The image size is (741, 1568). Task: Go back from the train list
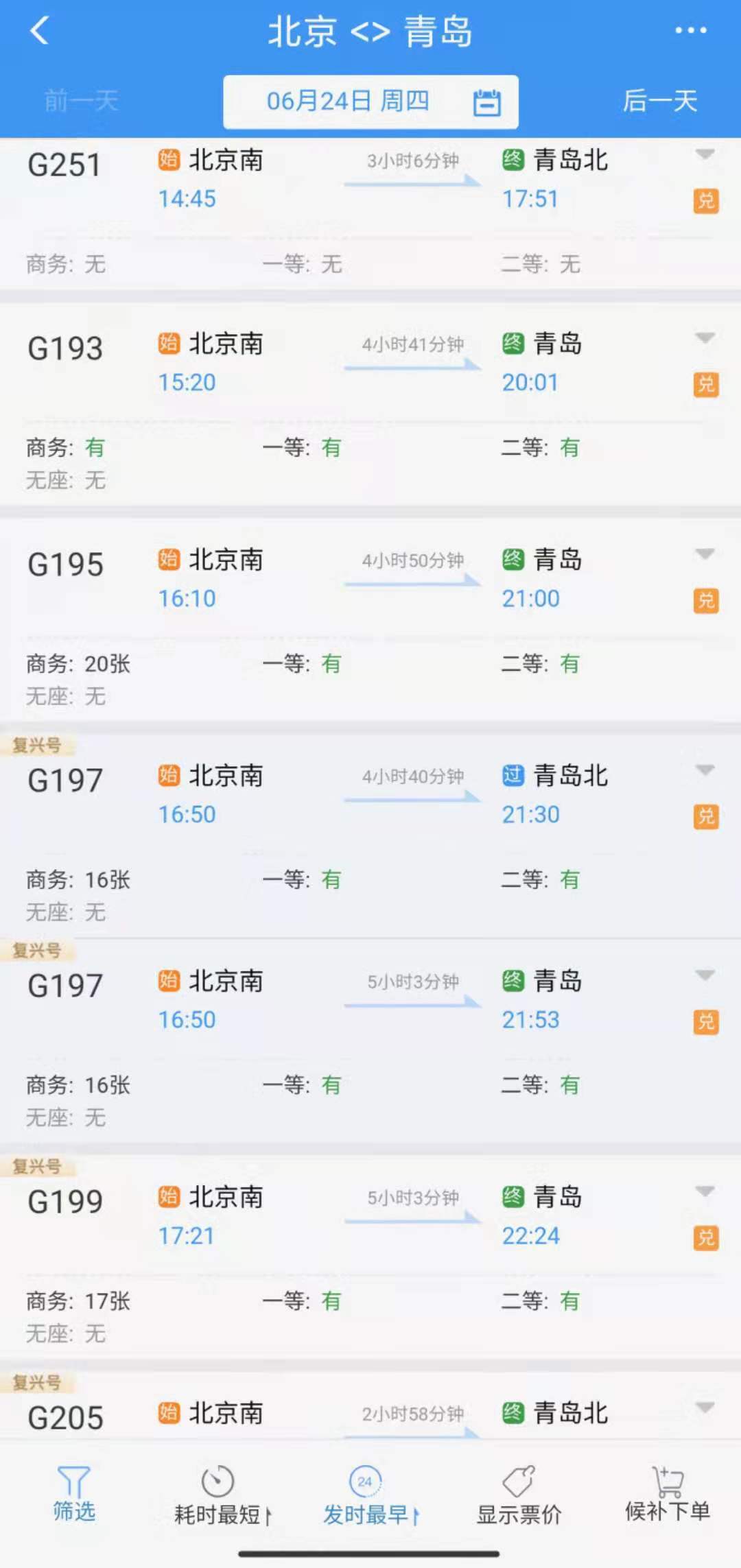pyautogui.click(x=40, y=31)
